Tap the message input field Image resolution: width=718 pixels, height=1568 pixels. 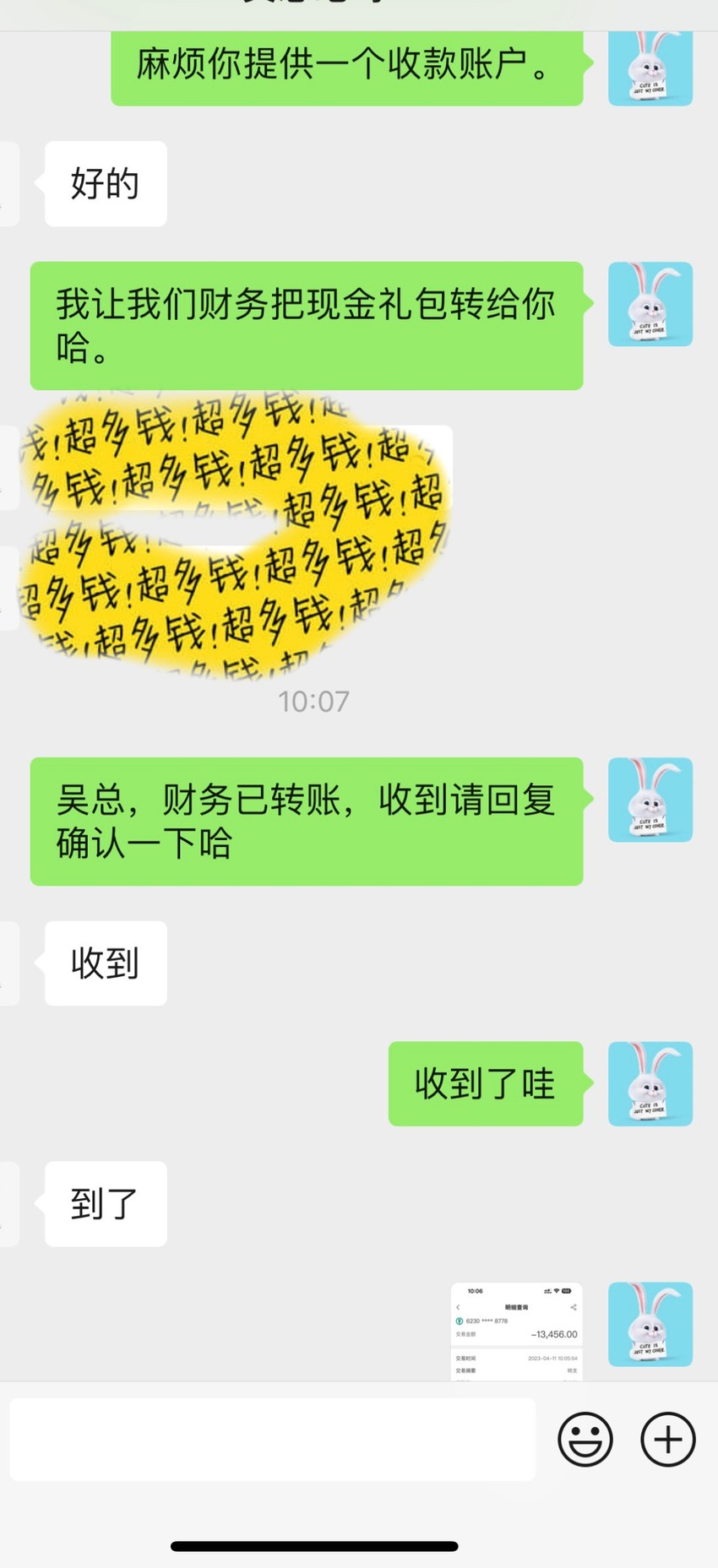272,1439
